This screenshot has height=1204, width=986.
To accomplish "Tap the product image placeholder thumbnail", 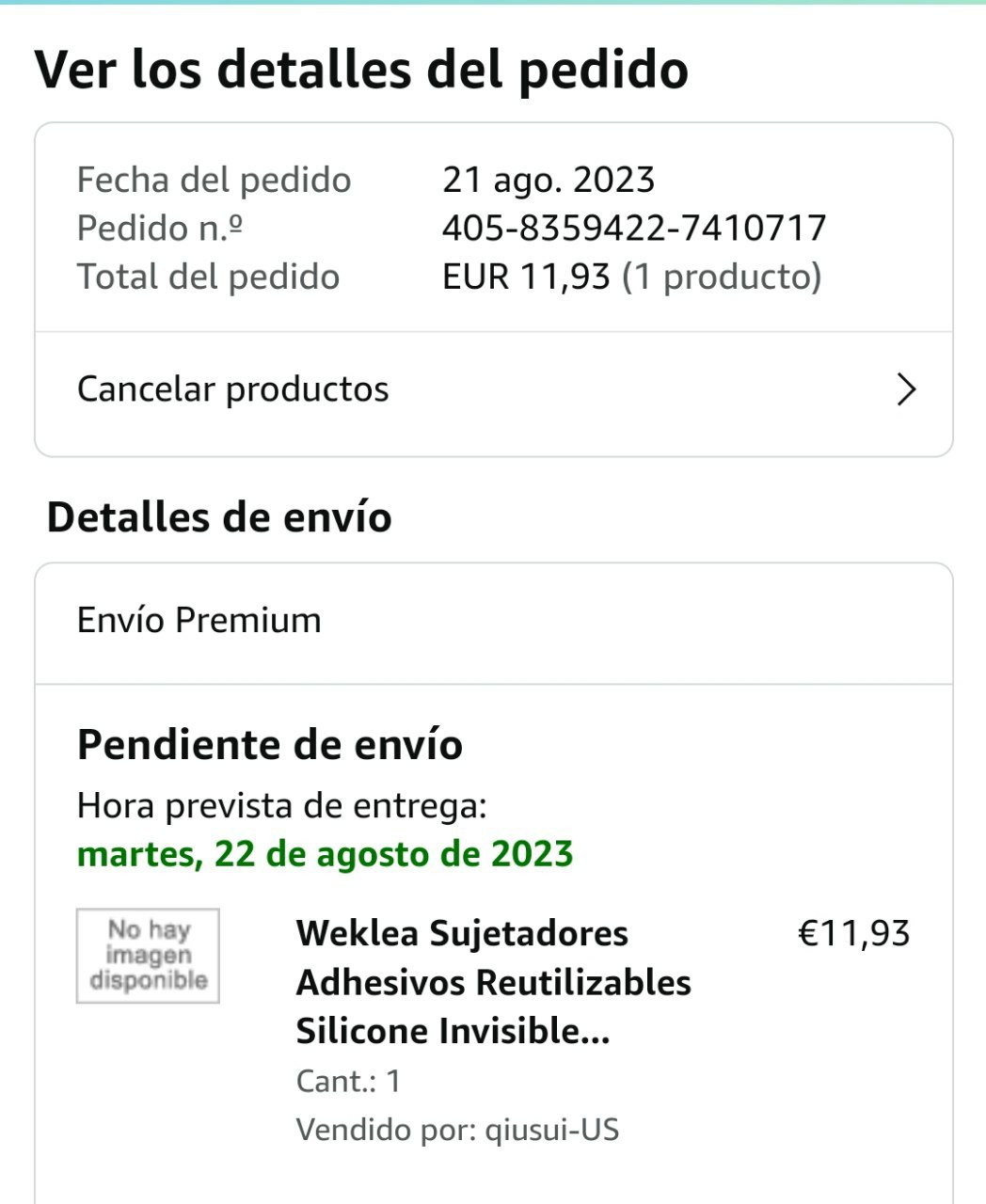I will pyautogui.click(x=148, y=955).
